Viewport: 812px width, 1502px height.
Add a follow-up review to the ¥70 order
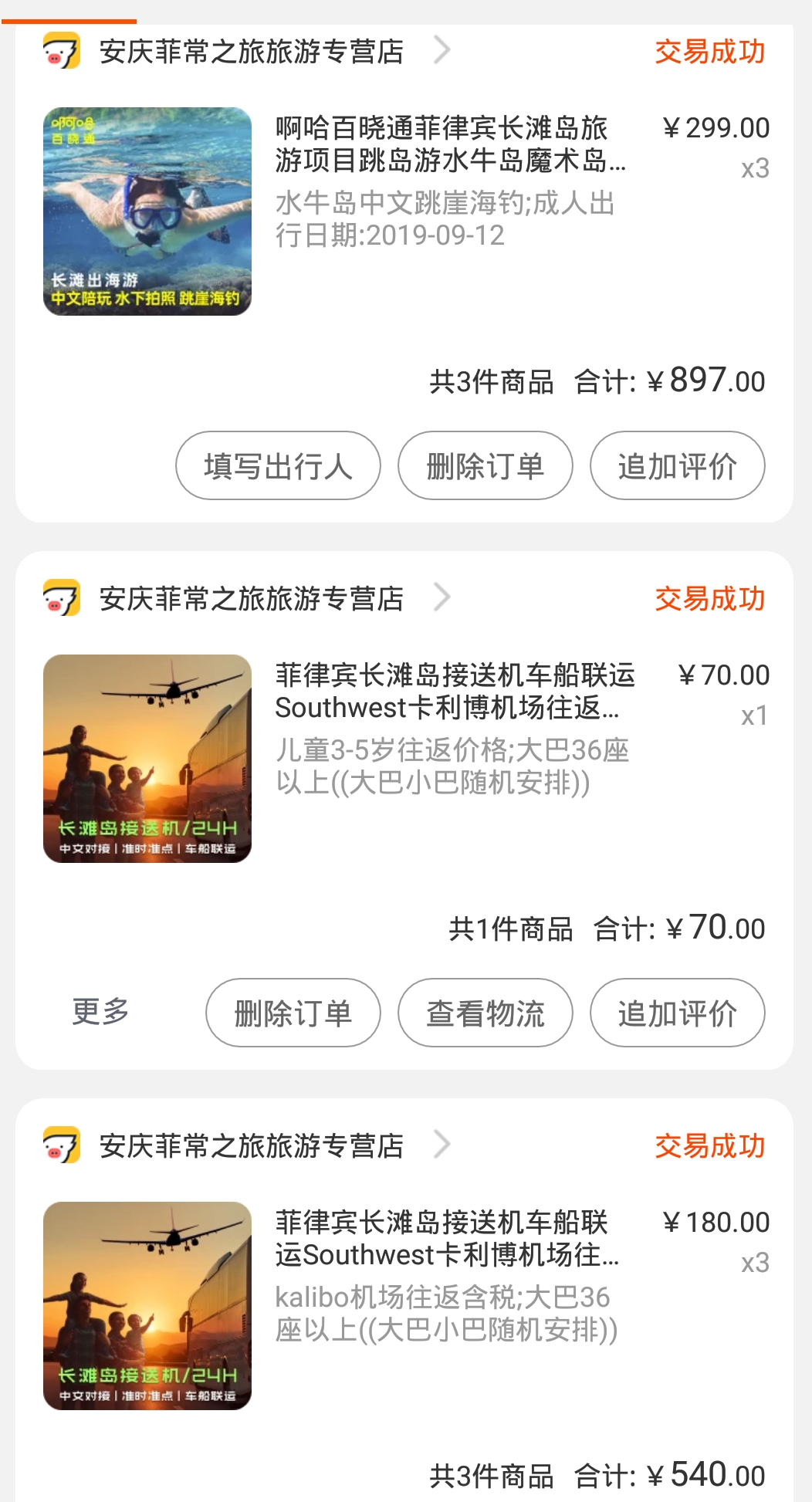pos(677,1013)
